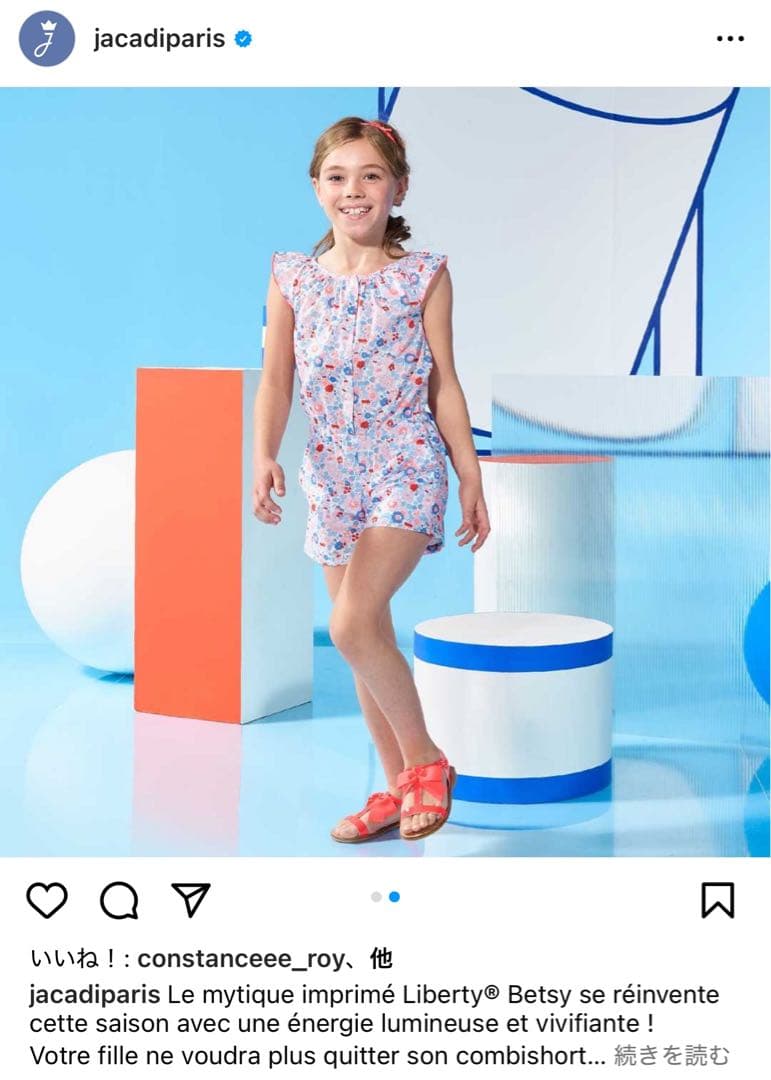Expand the caption with 続きを読む
Image resolution: width=771 pixels, height=1080 pixels.
coord(671,1055)
